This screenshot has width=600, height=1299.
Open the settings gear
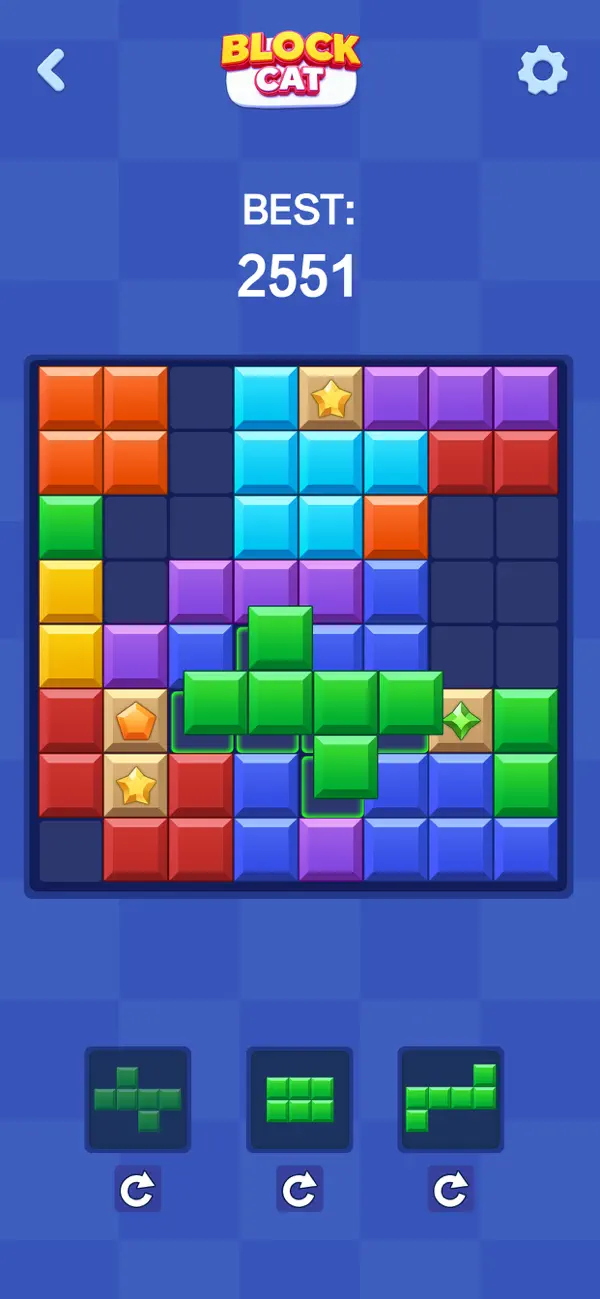[x=542, y=70]
